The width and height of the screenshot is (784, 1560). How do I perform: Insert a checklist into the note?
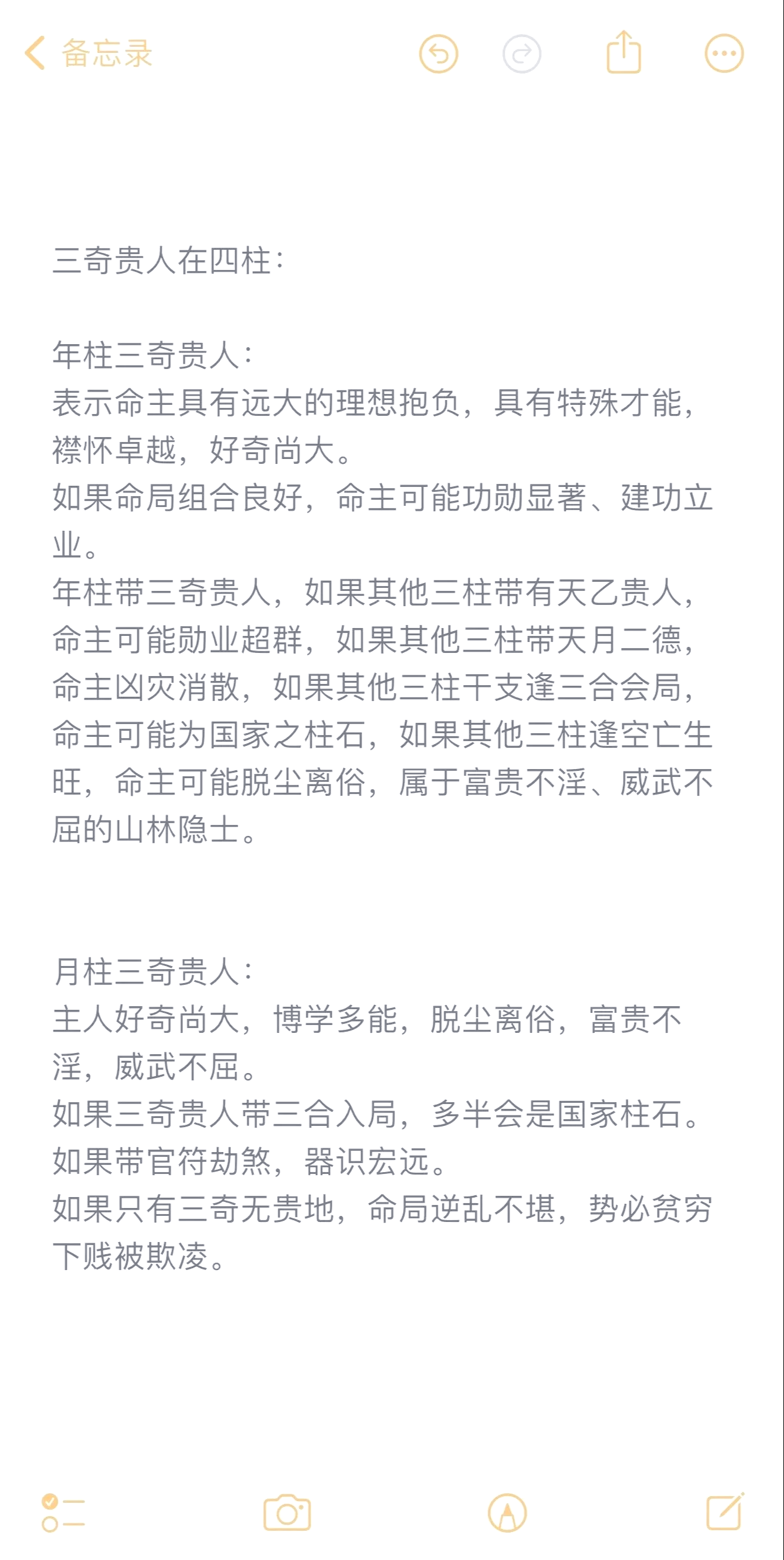pyautogui.click(x=63, y=1513)
